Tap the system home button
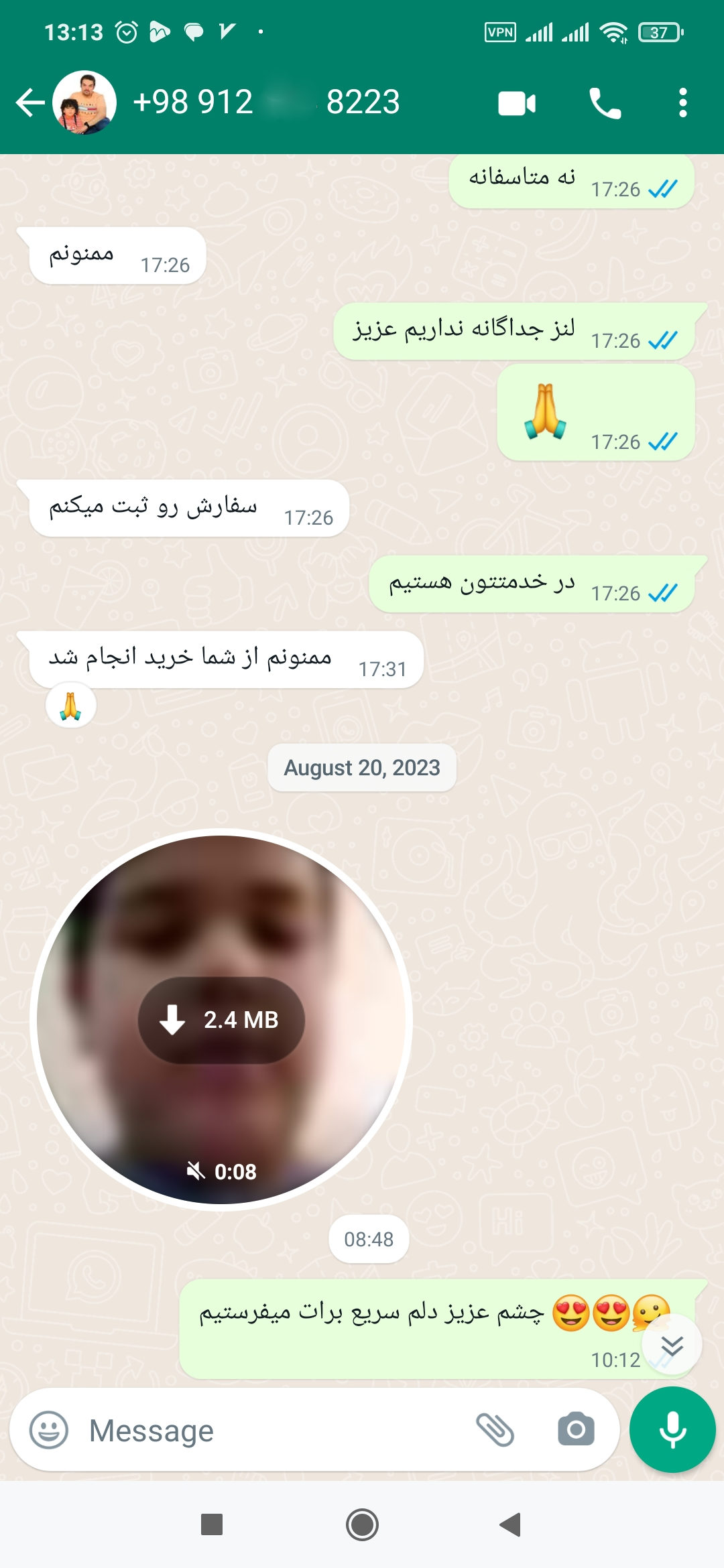This screenshot has width=724, height=1568. [362, 1525]
